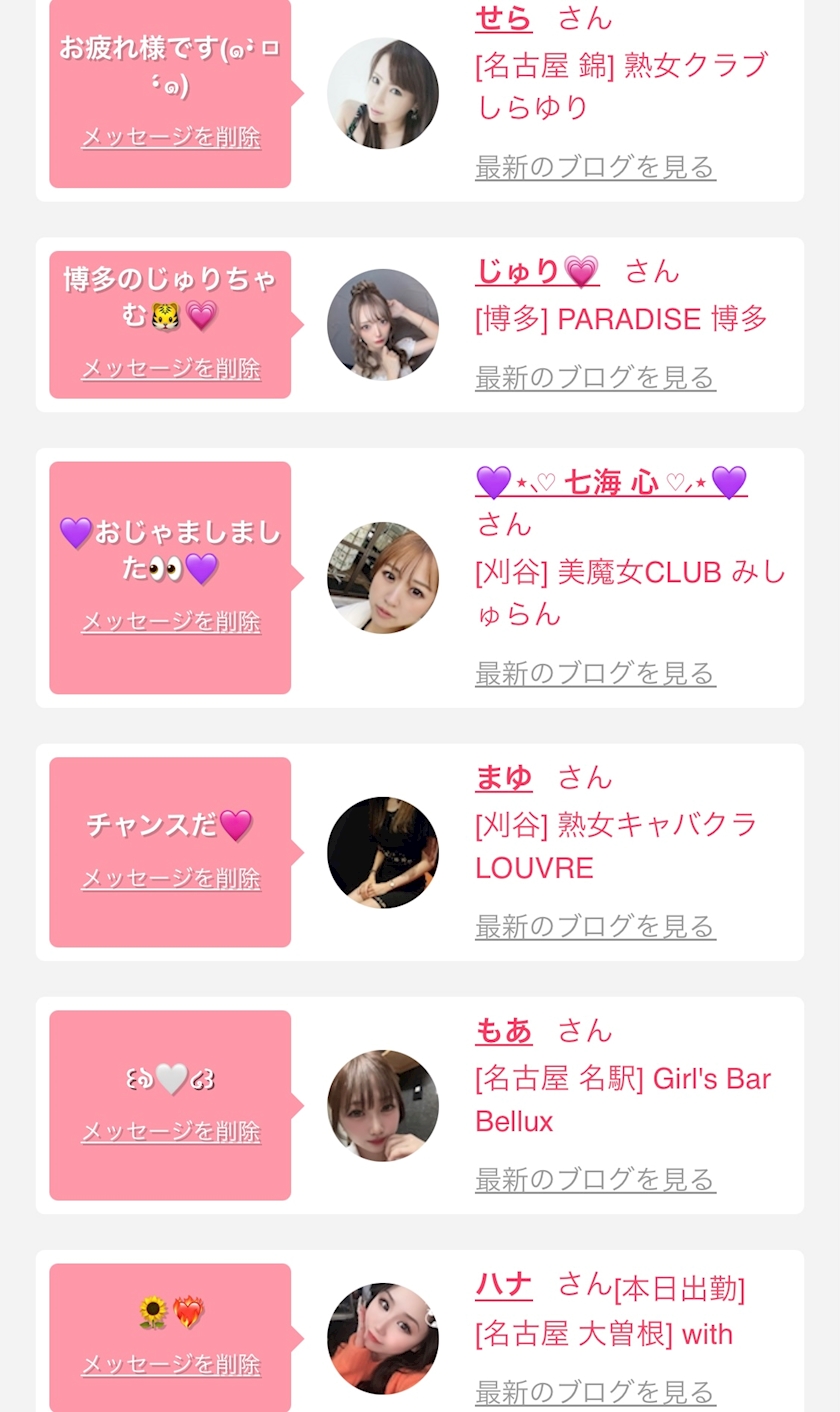
Task: Delete the 博多のじゅりちゃむ message
Action: (x=171, y=369)
